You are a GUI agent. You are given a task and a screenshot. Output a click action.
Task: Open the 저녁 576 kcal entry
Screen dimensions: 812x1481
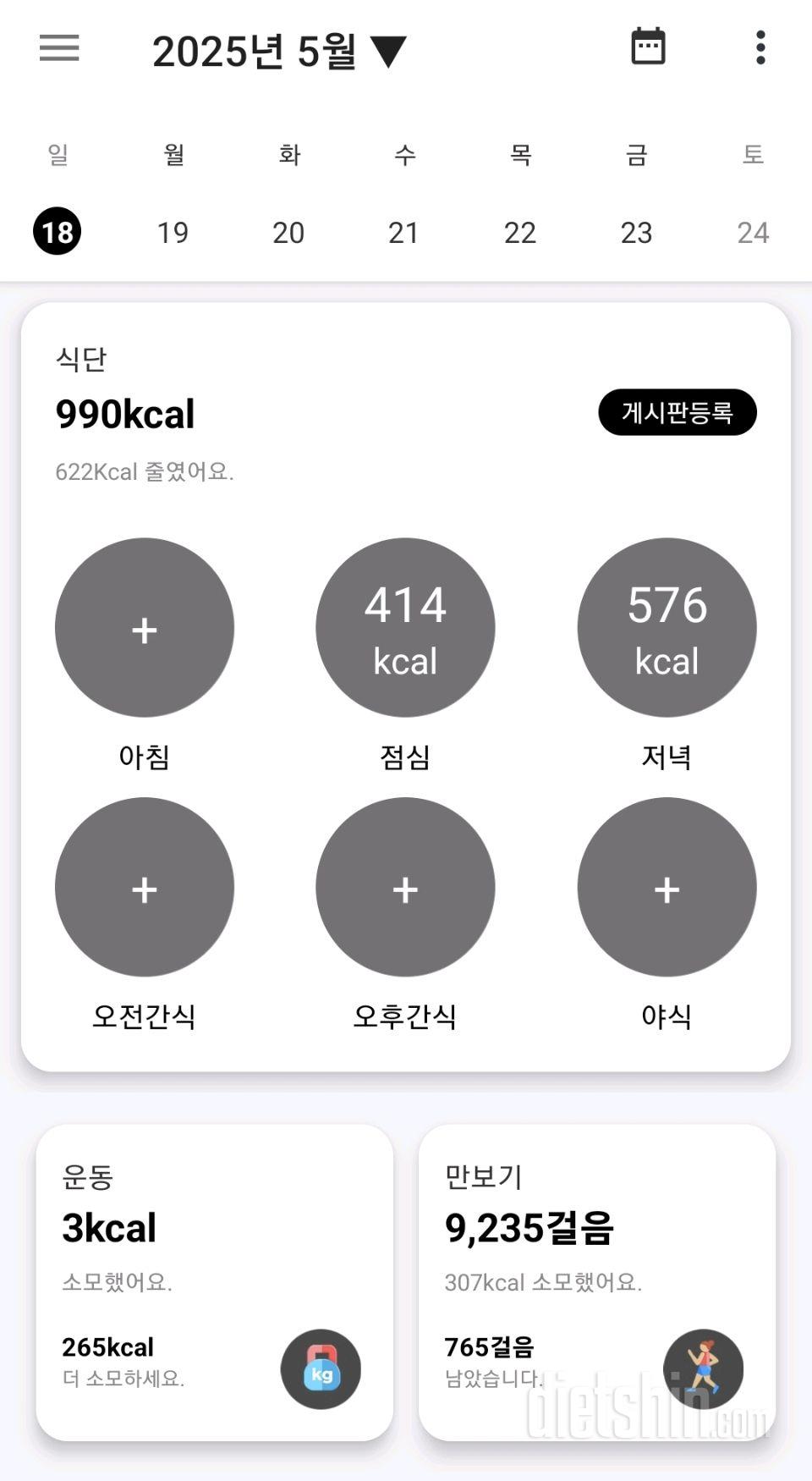tap(667, 627)
